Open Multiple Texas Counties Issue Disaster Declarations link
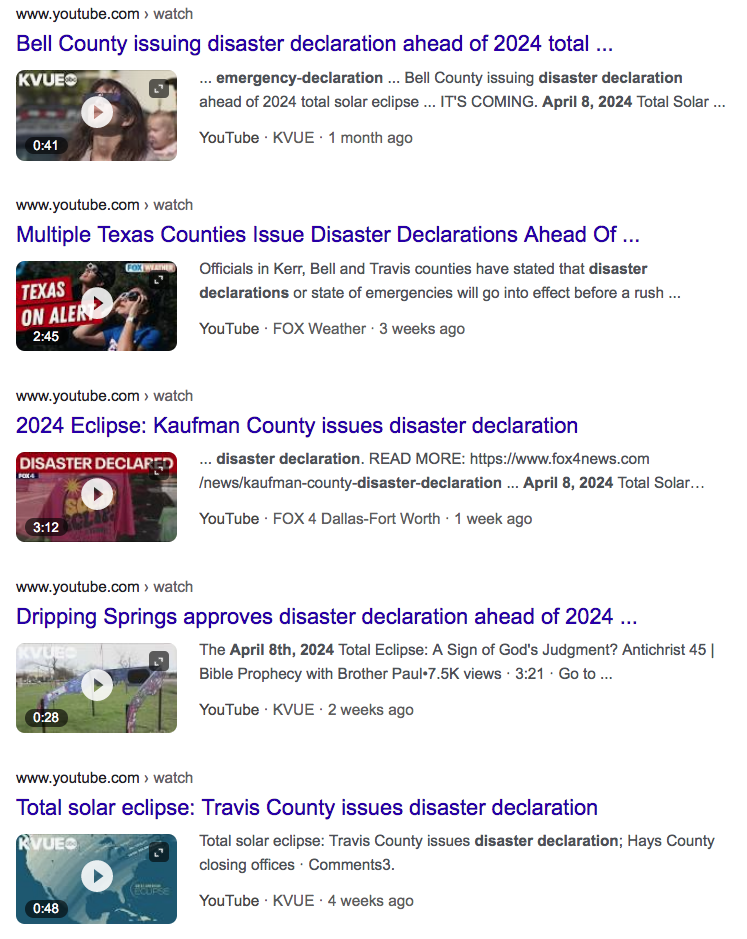 pos(327,235)
